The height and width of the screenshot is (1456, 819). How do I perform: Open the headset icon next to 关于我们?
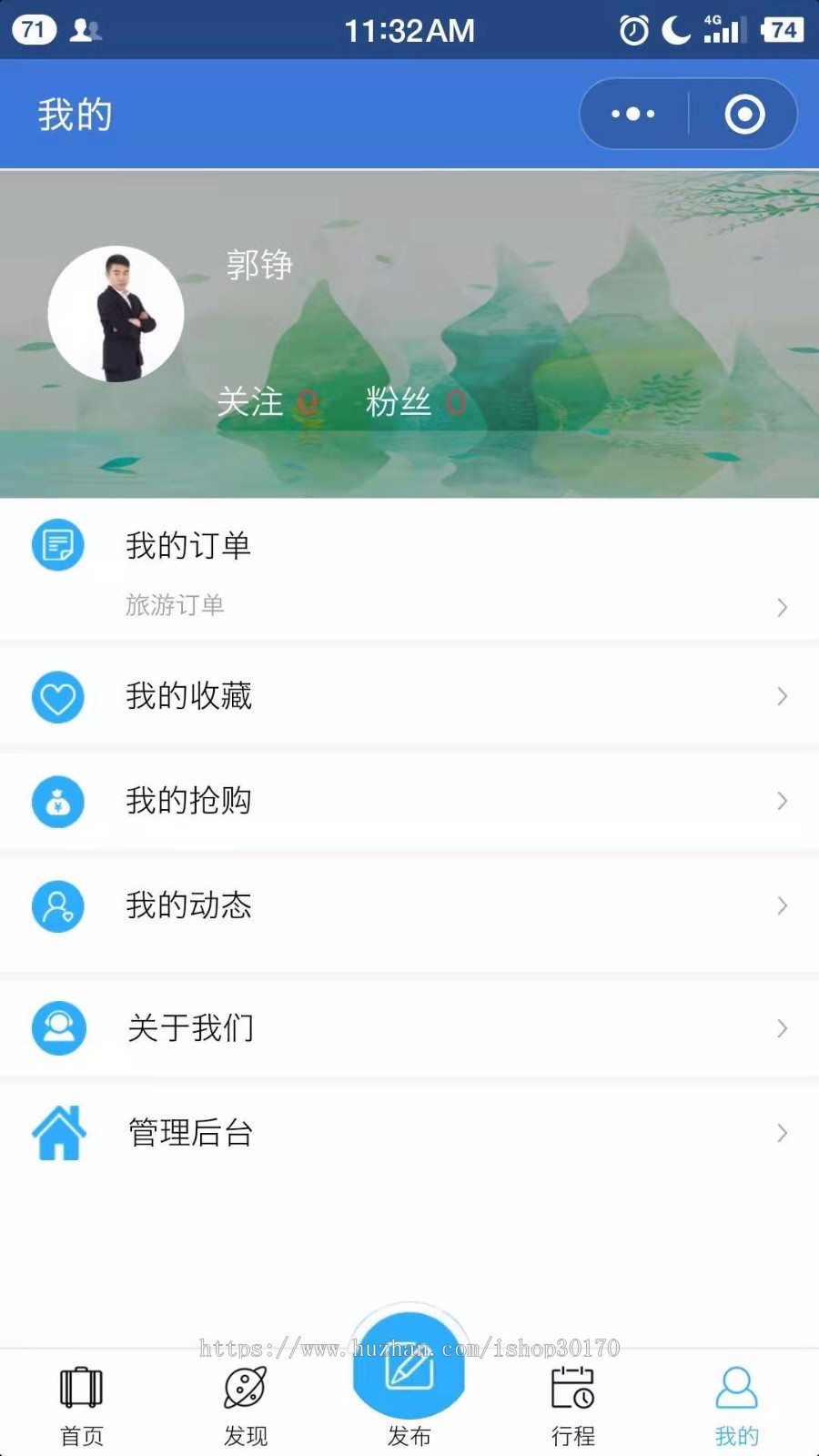point(58,1028)
